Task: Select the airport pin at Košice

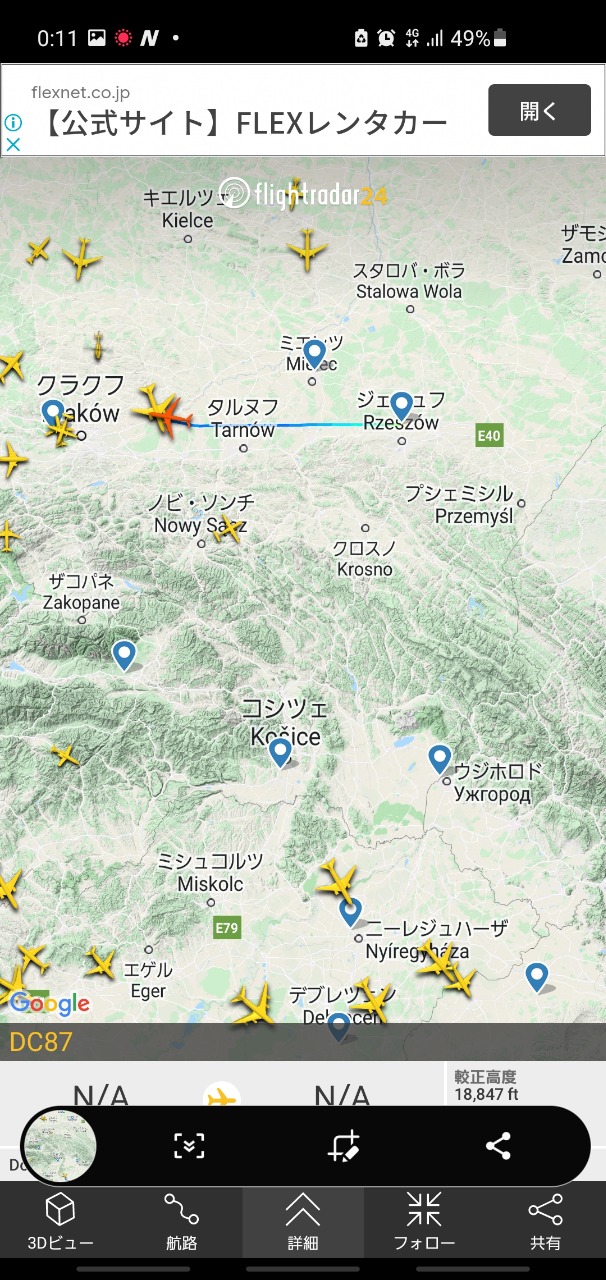Action: click(280, 751)
